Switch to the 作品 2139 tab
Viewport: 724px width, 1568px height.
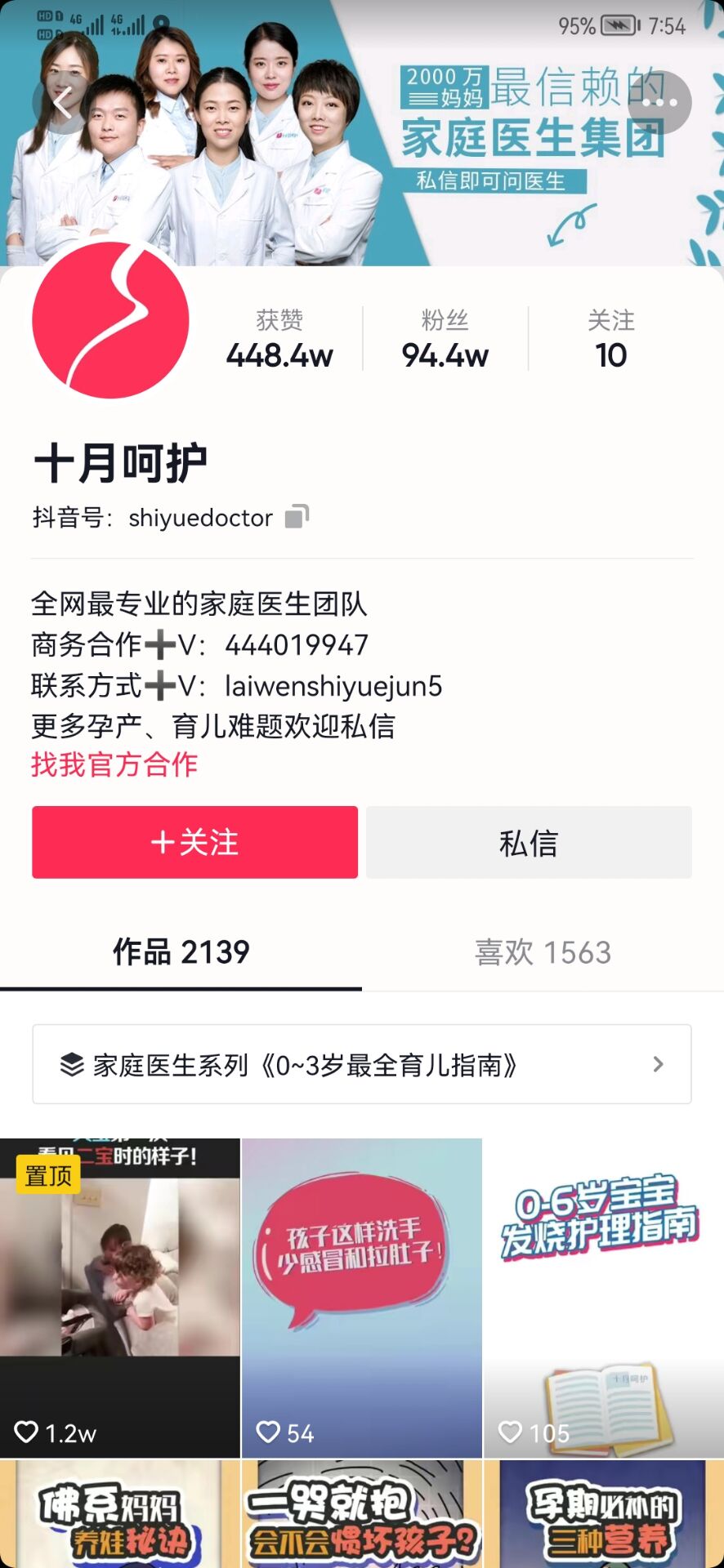click(x=181, y=952)
